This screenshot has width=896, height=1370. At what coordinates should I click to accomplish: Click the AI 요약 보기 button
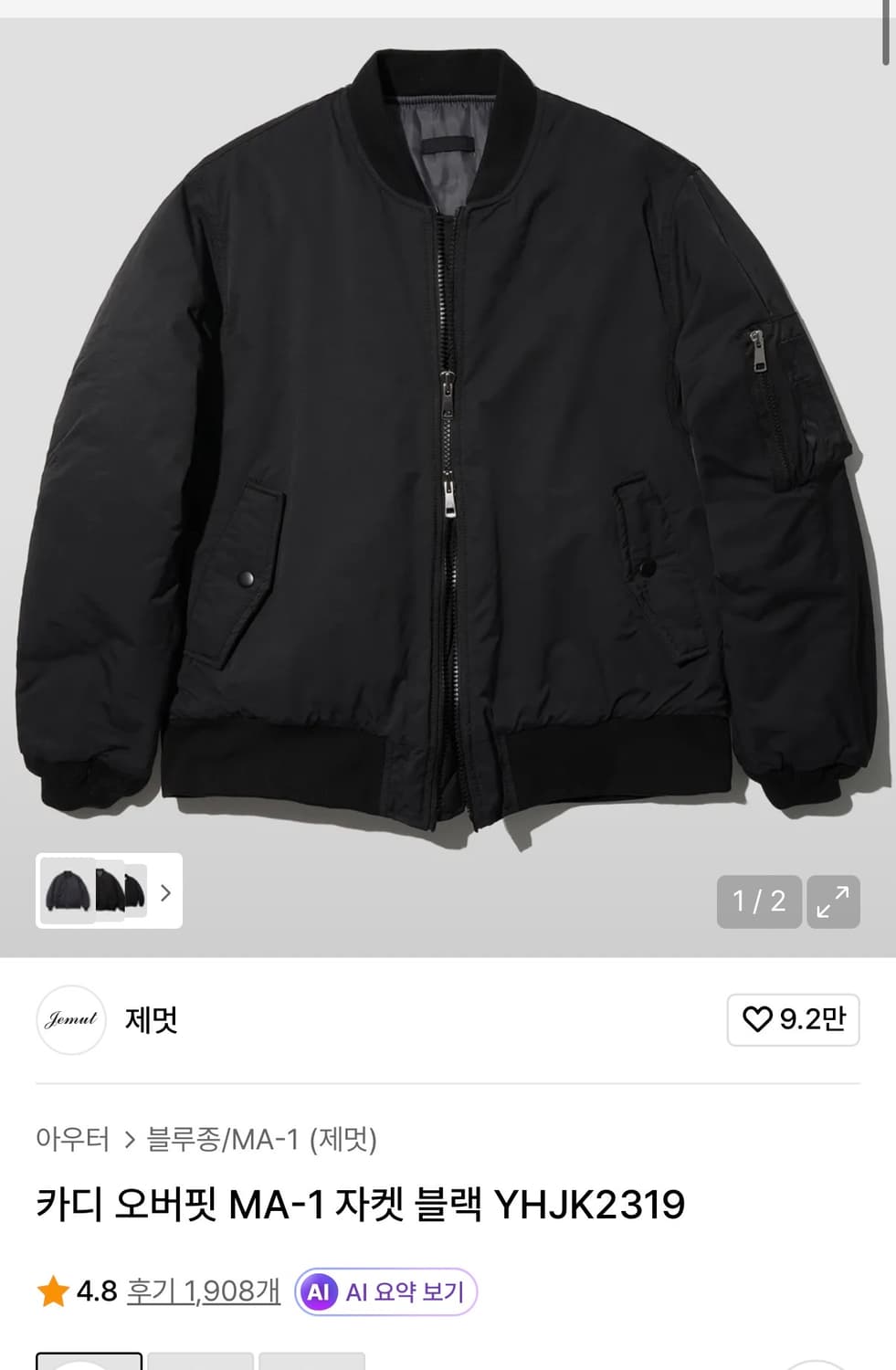[385, 1292]
